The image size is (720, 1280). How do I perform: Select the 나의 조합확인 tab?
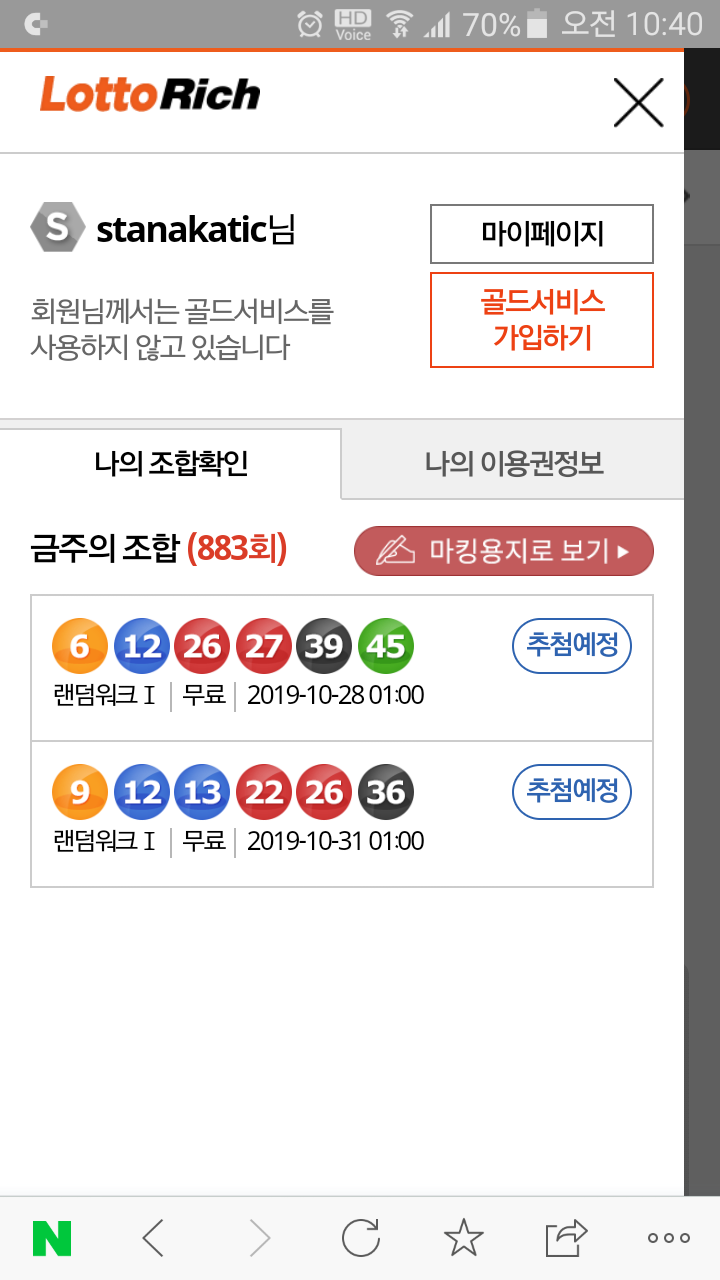point(171,464)
